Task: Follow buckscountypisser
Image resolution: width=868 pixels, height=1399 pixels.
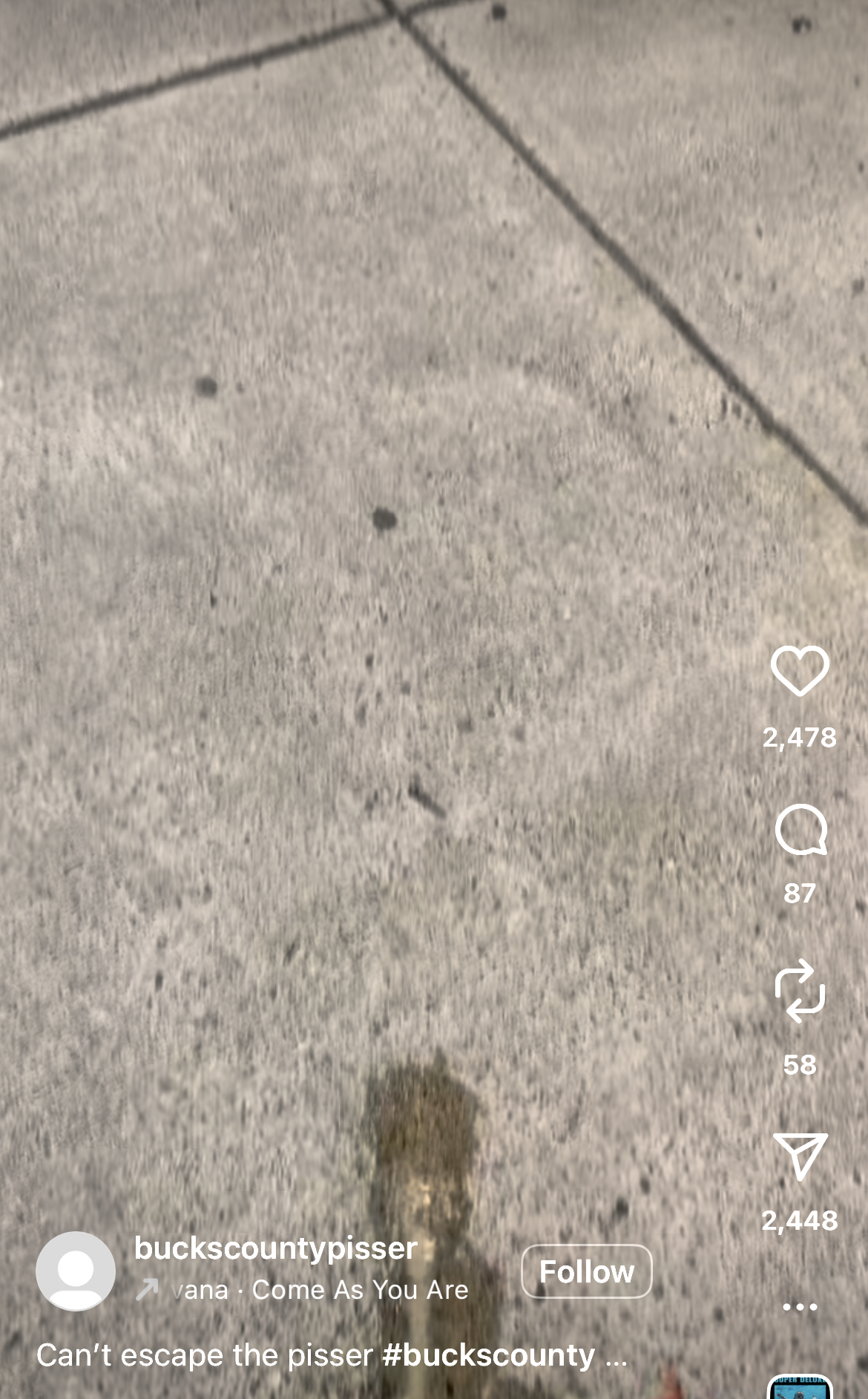Action: coord(586,1271)
